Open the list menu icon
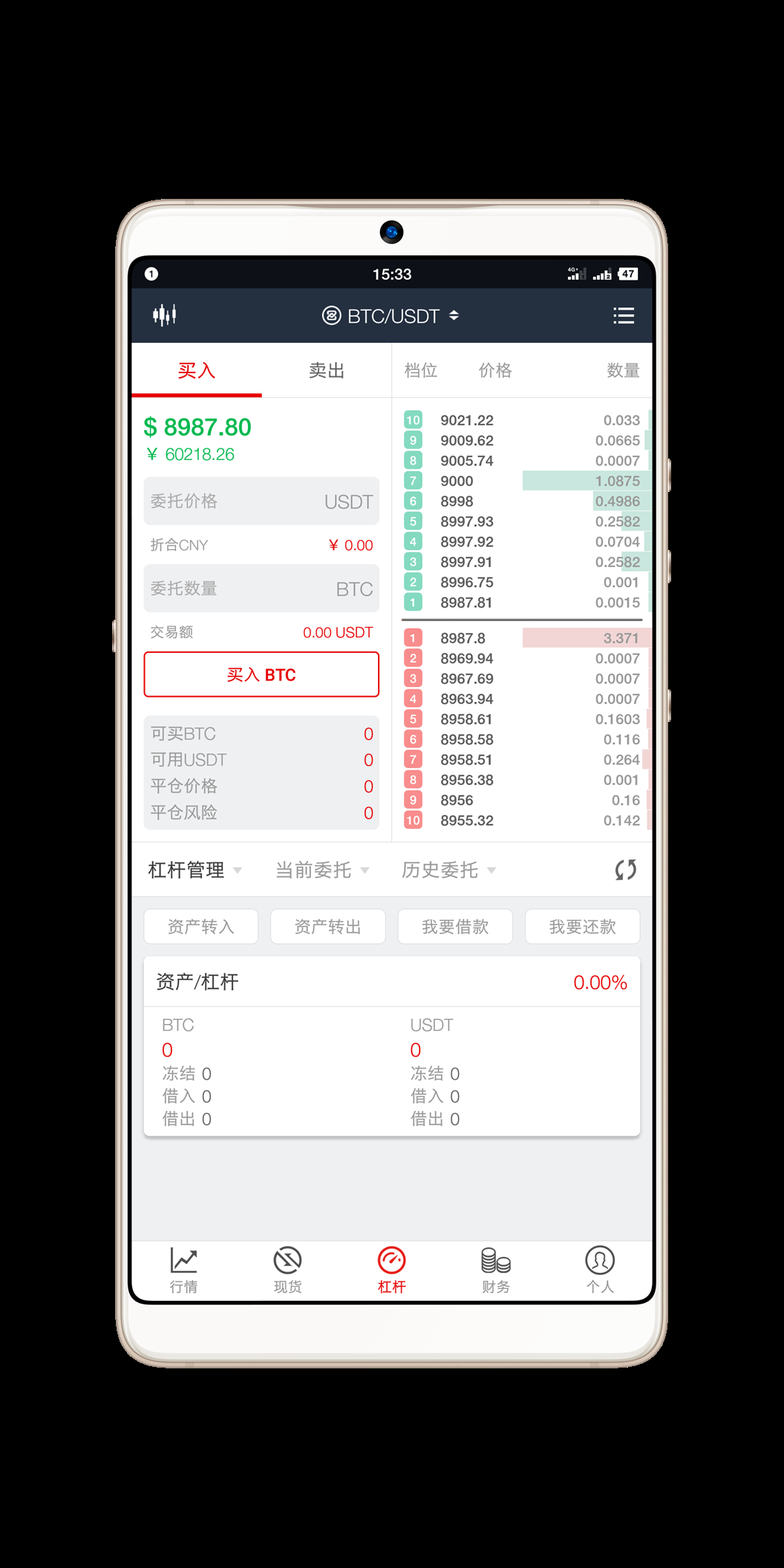The image size is (784, 1568). pos(623,316)
